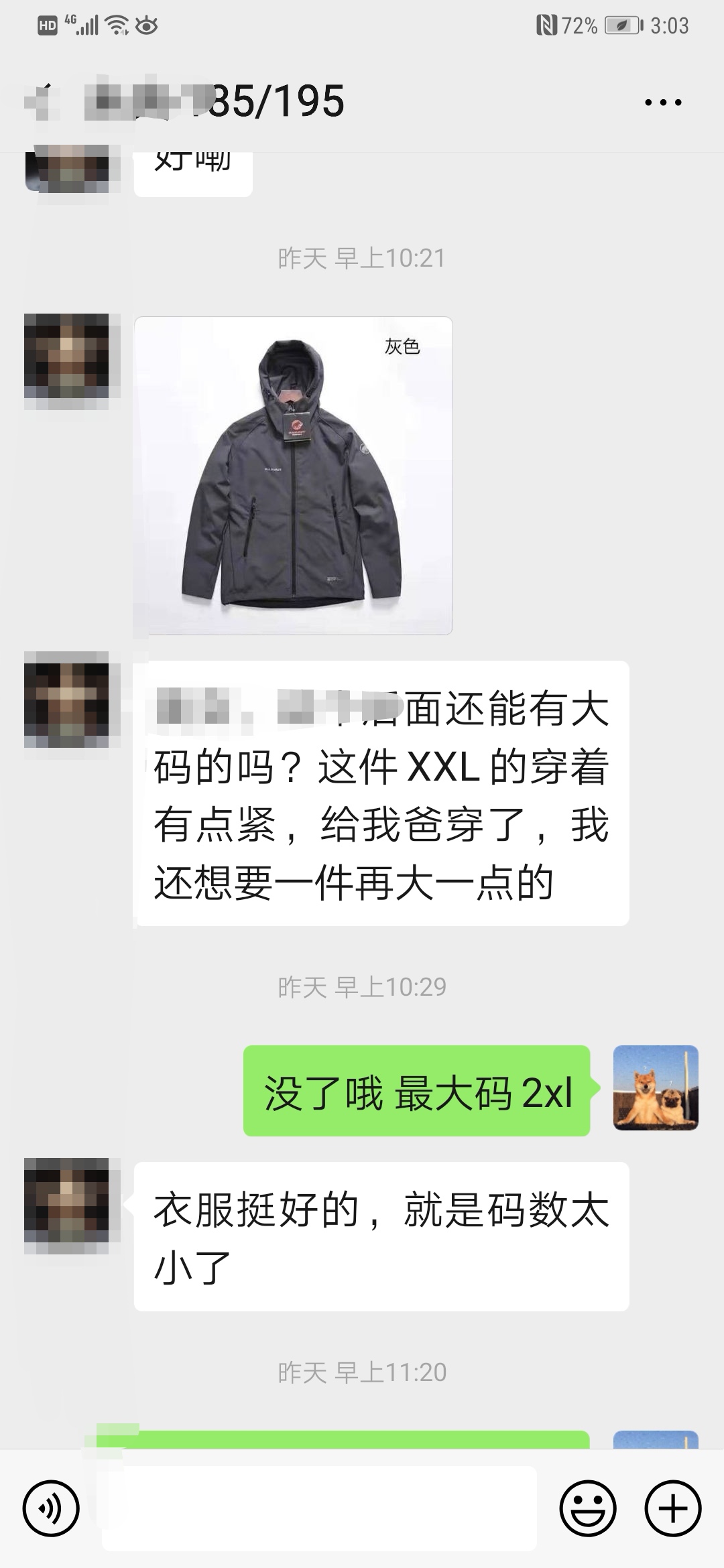
Task: Open the plus attachments menu
Action: (672, 1509)
